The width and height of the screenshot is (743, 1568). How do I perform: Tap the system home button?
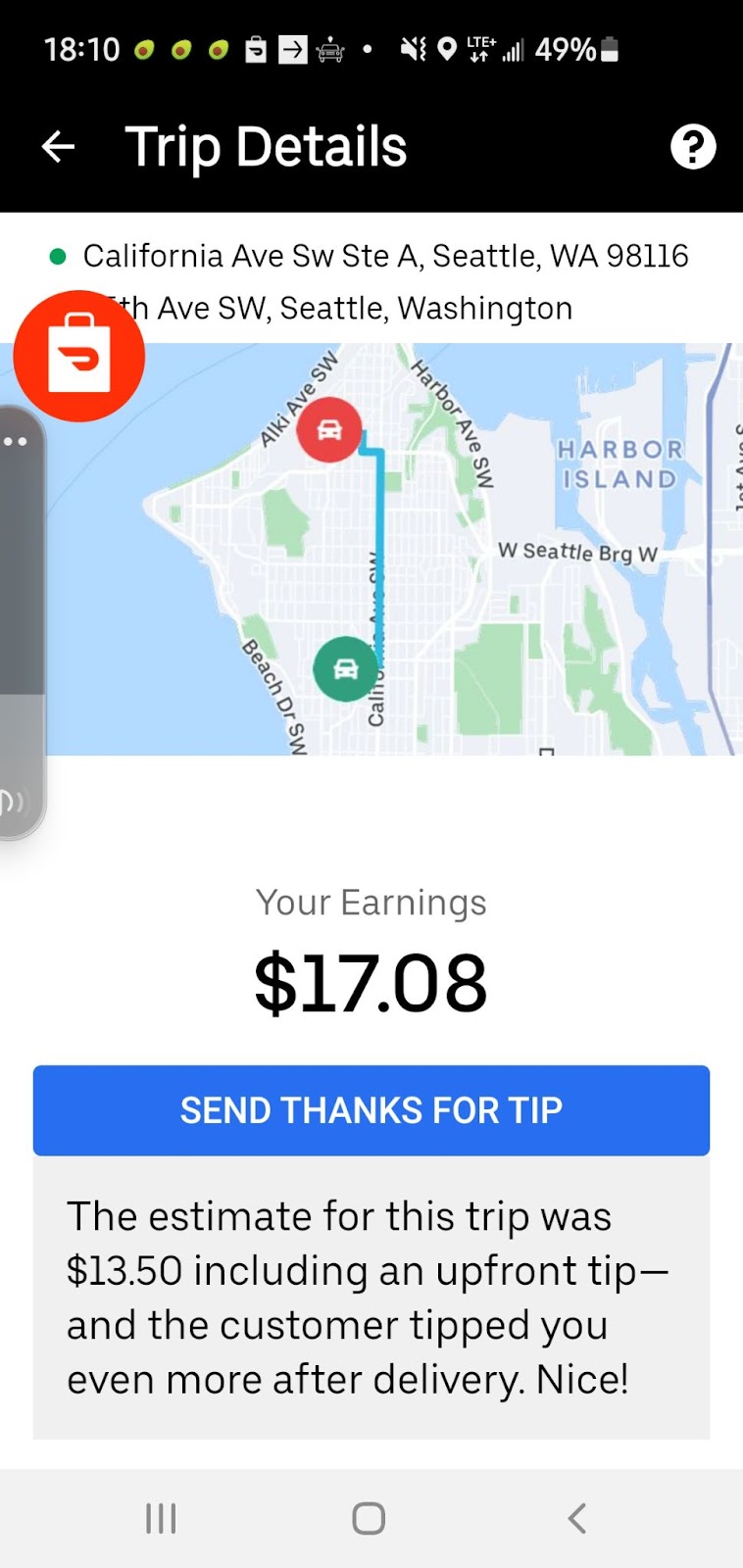click(x=369, y=1518)
